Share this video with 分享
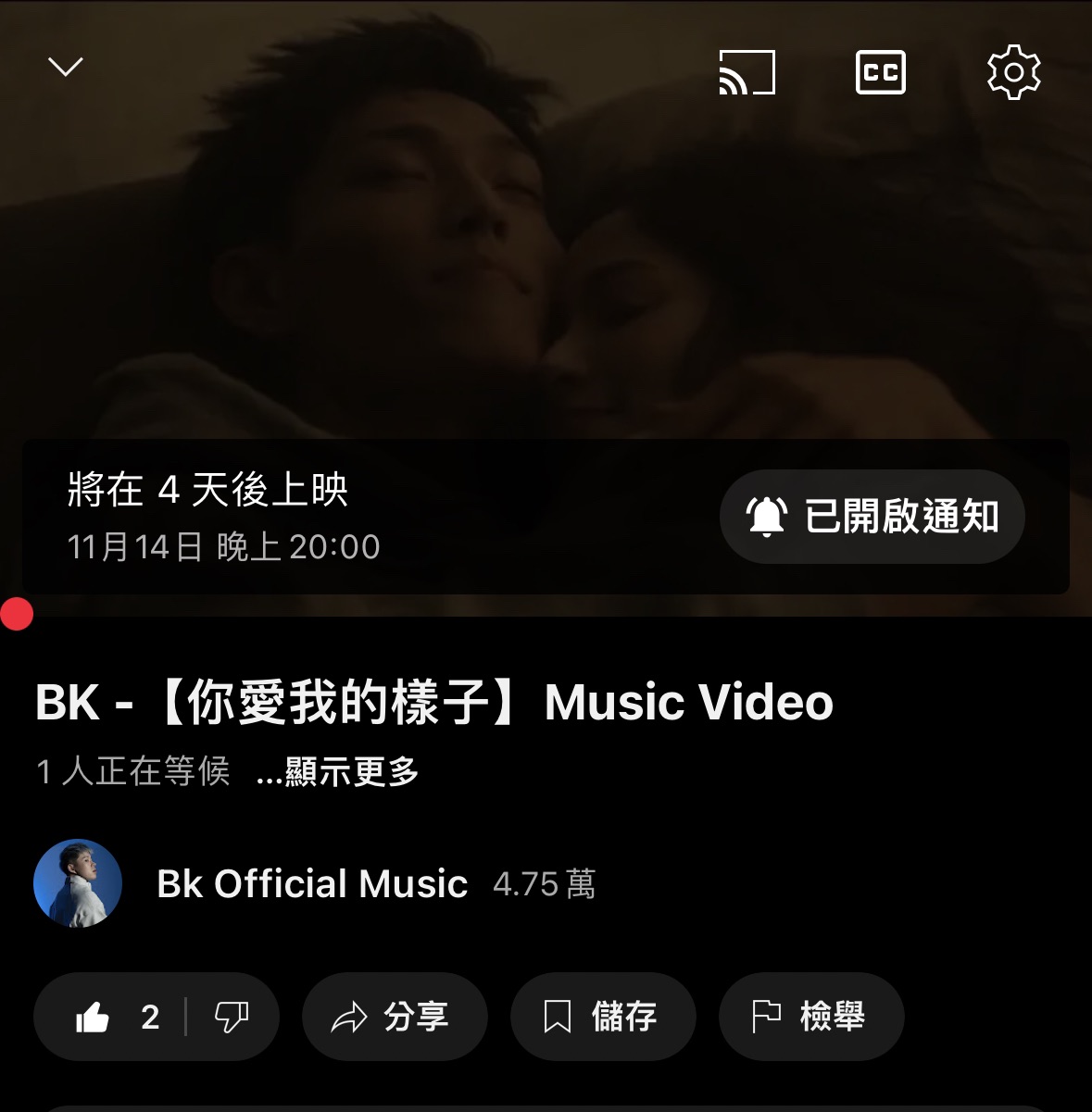 tap(394, 1017)
